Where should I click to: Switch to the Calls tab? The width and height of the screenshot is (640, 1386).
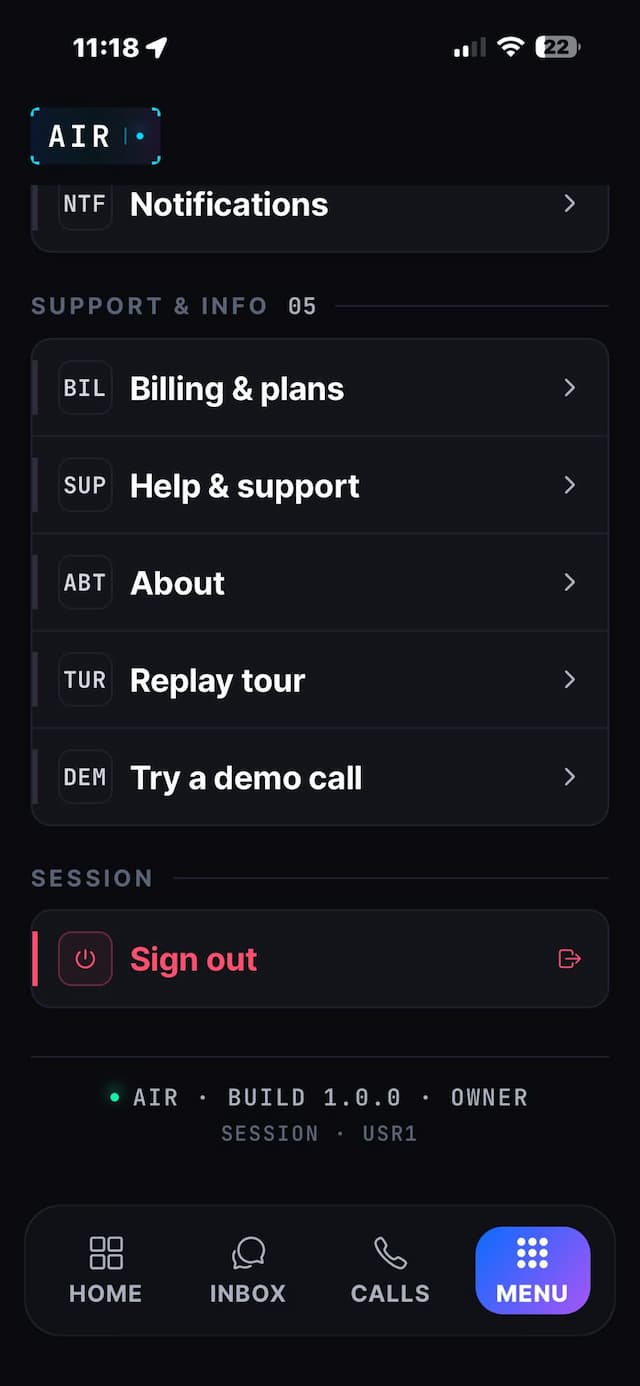[390, 1270]
